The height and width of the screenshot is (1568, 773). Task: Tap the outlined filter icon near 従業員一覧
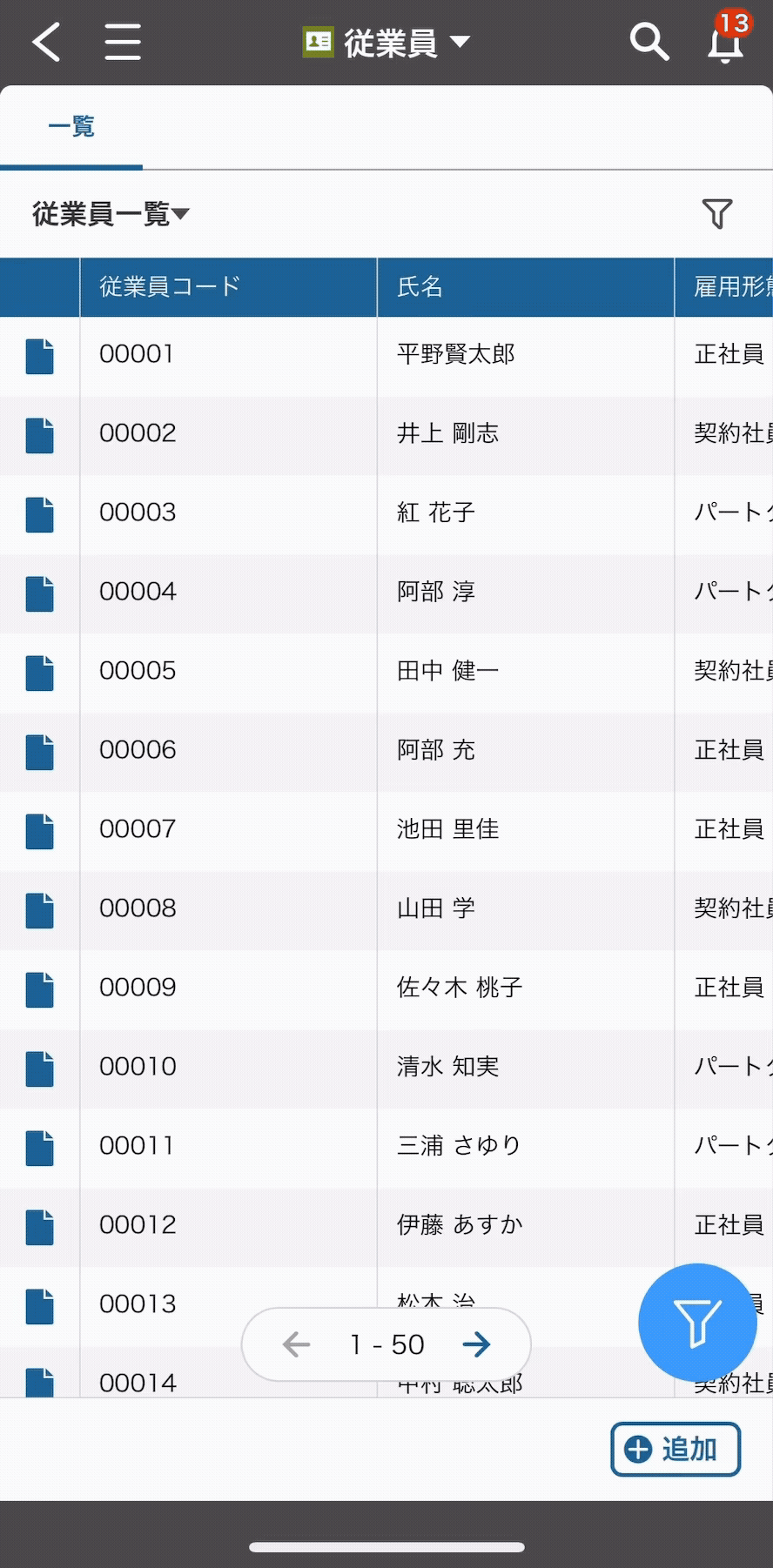click(x=717, y=214)
